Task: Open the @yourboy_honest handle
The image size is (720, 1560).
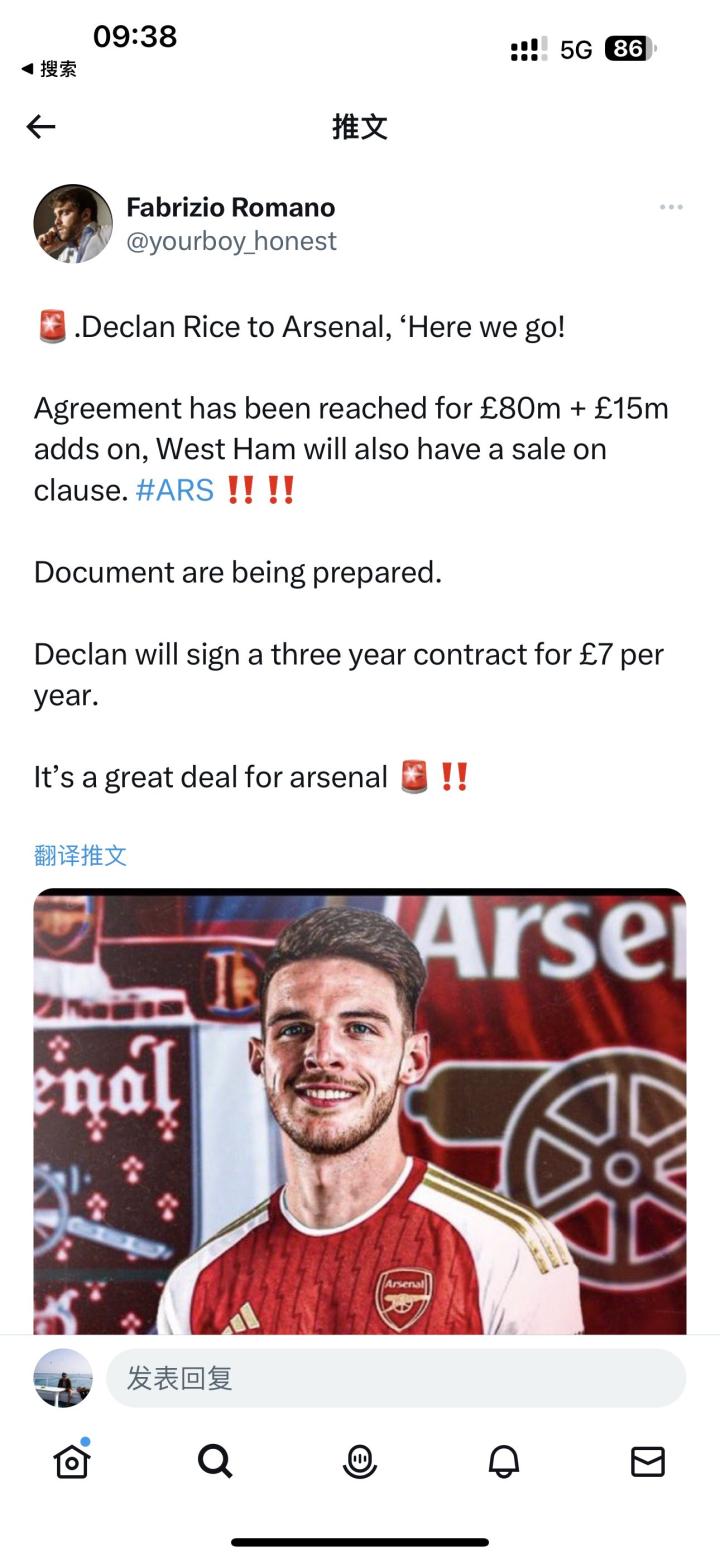Action: (231, 241)
